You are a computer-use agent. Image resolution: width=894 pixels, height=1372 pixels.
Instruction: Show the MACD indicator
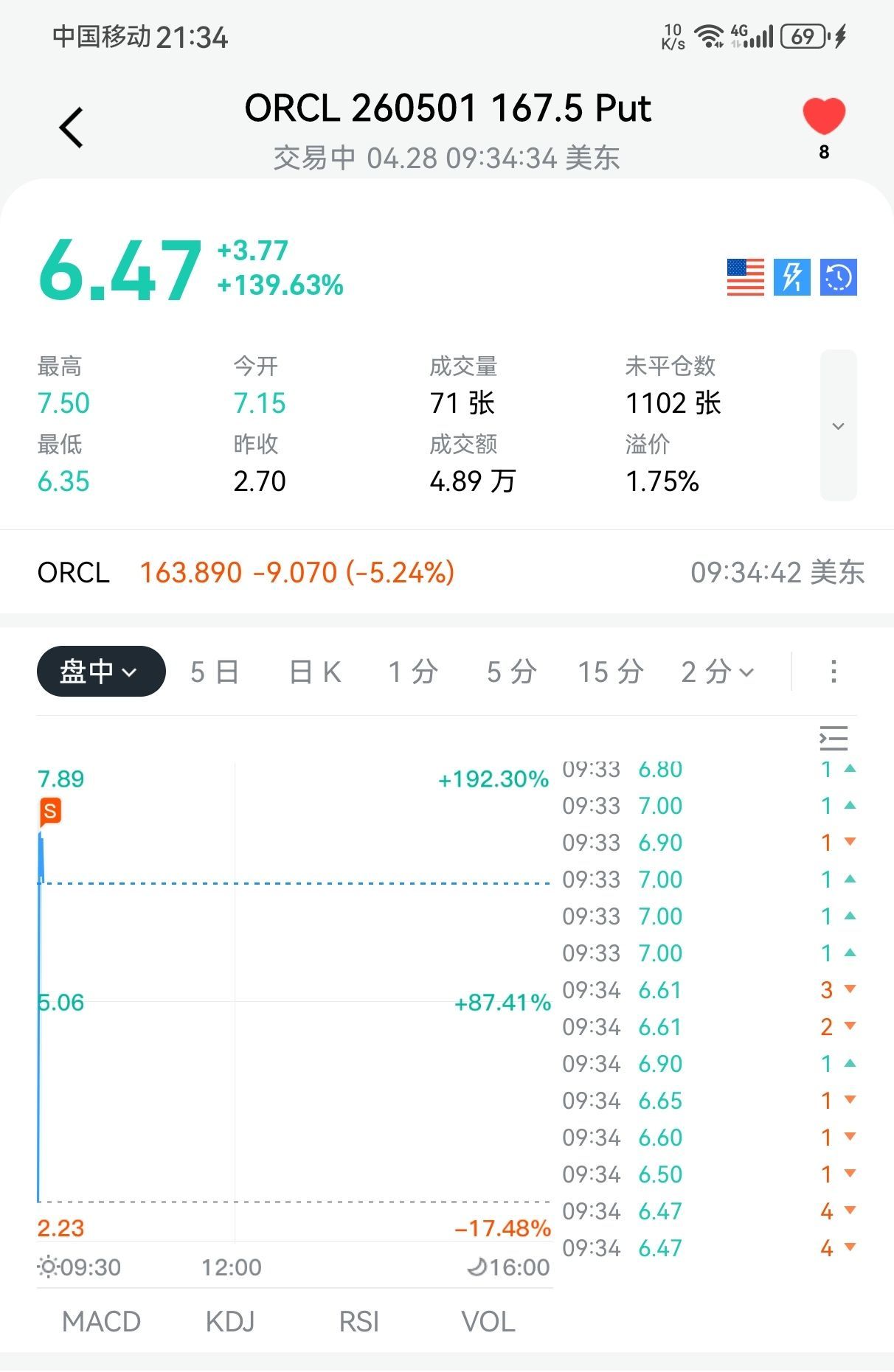point(101,1322)
